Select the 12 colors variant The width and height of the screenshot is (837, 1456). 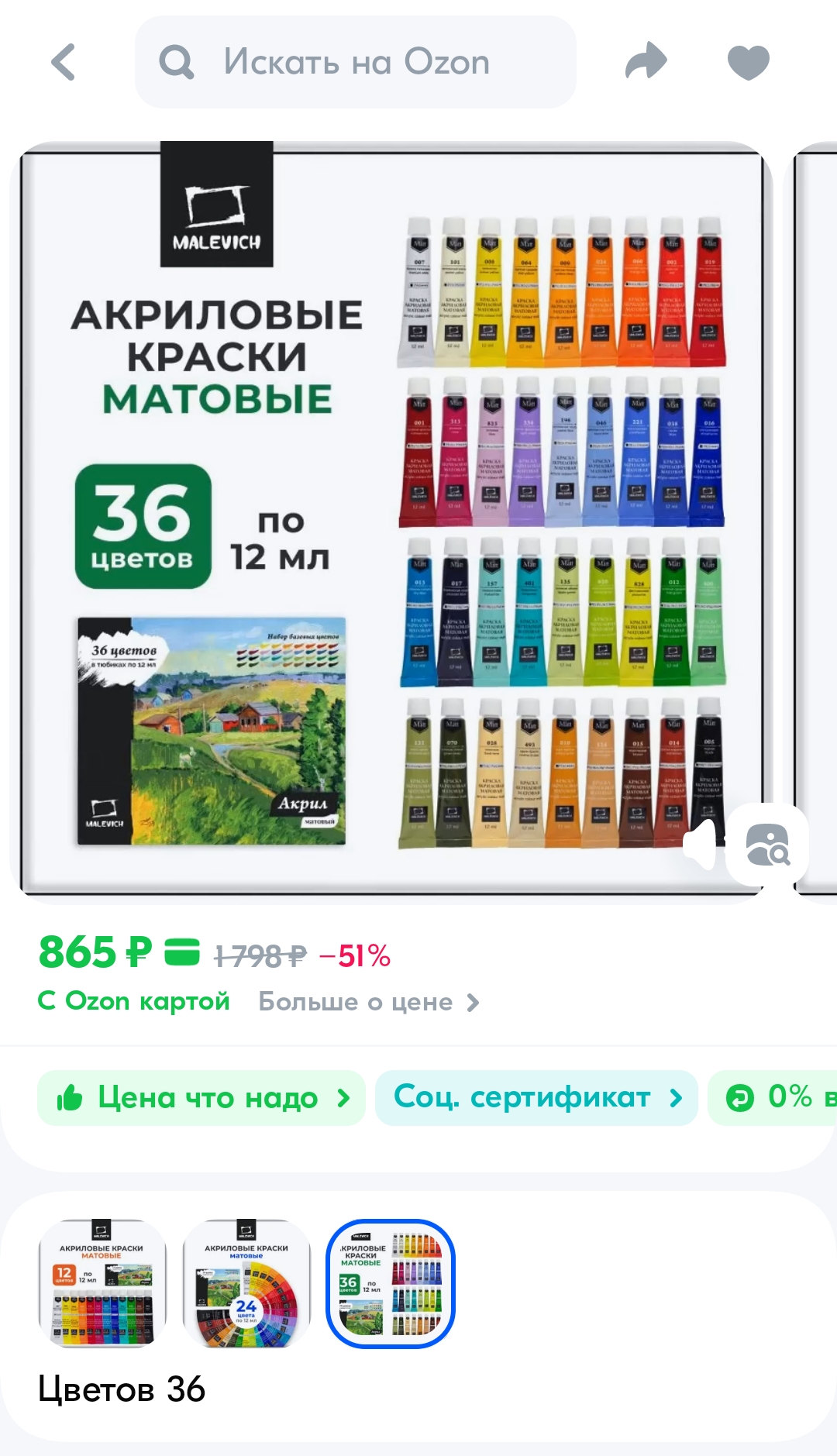(102, 1284)
